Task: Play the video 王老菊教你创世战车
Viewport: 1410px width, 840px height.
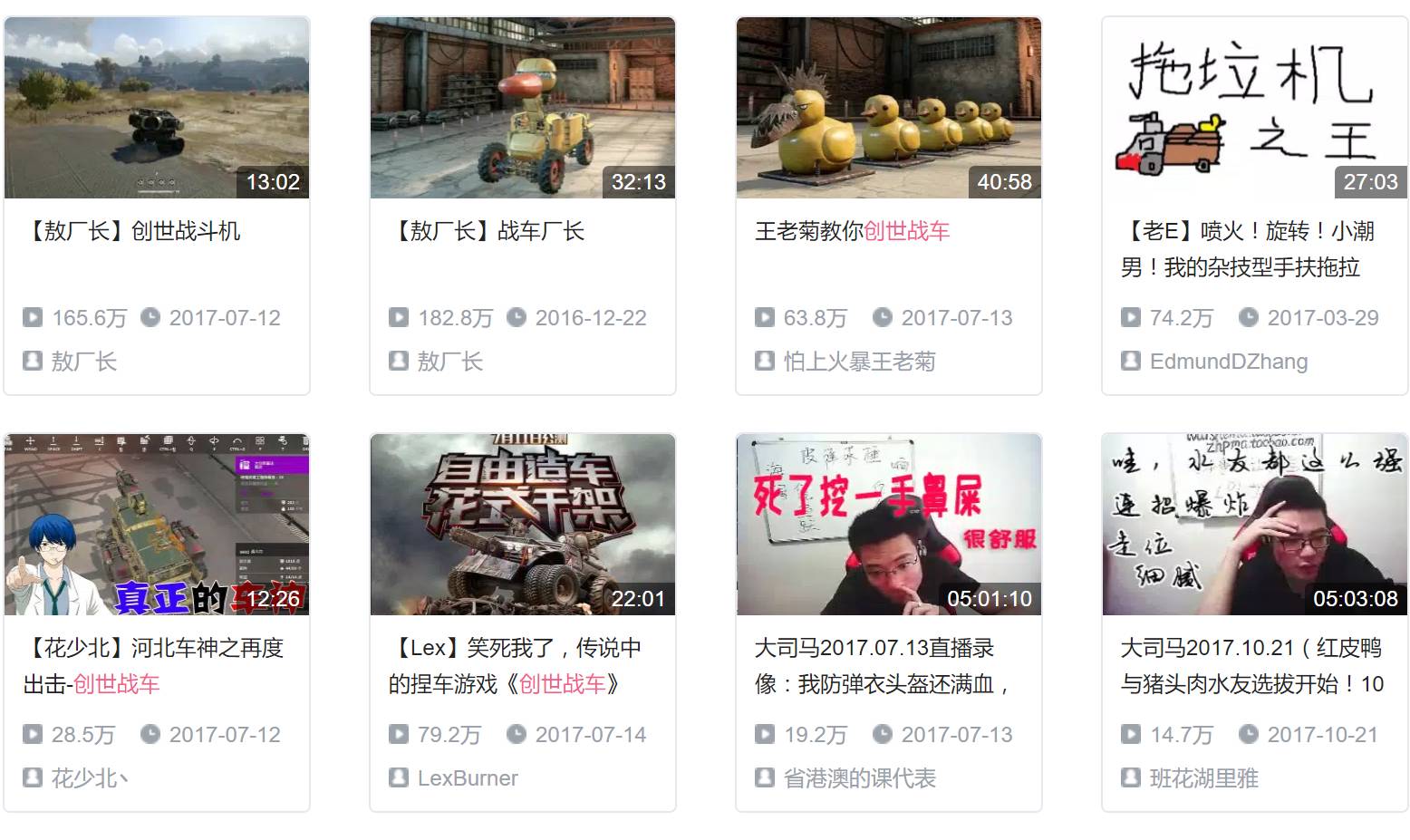Action: tap(888, 108)
